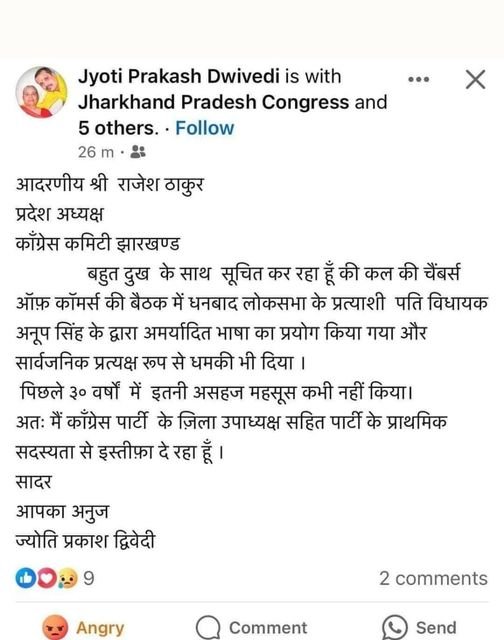
Task: Open the Jharkhand Pradesh Congress page link
Action: (213, 102)
